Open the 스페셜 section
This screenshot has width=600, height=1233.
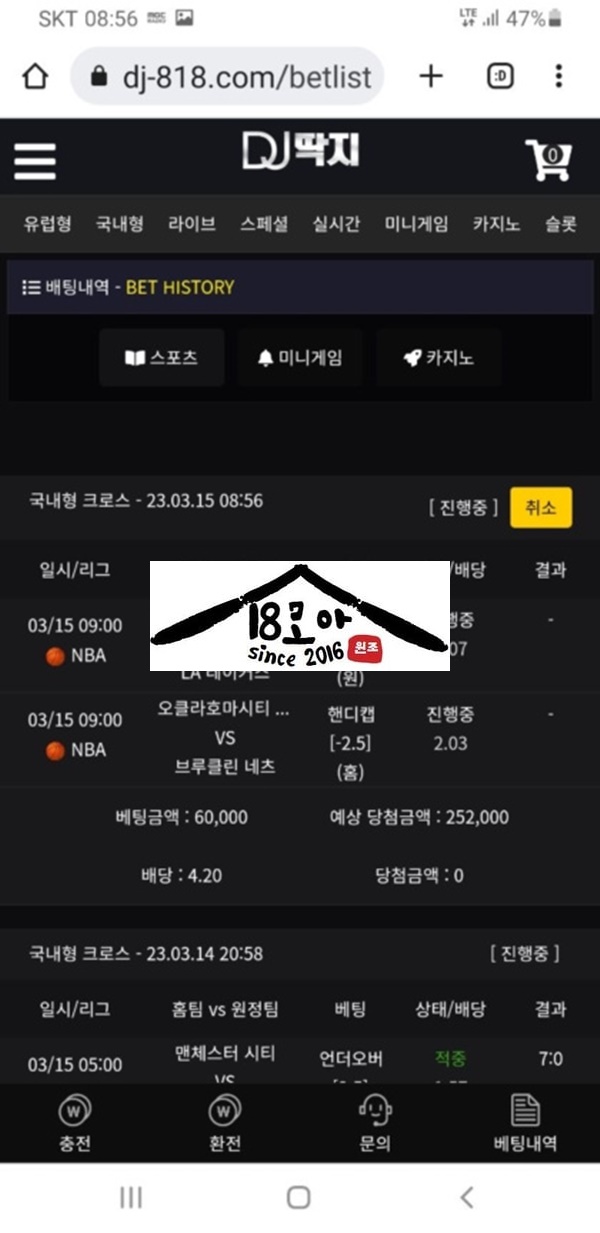[x=264, y=224]
